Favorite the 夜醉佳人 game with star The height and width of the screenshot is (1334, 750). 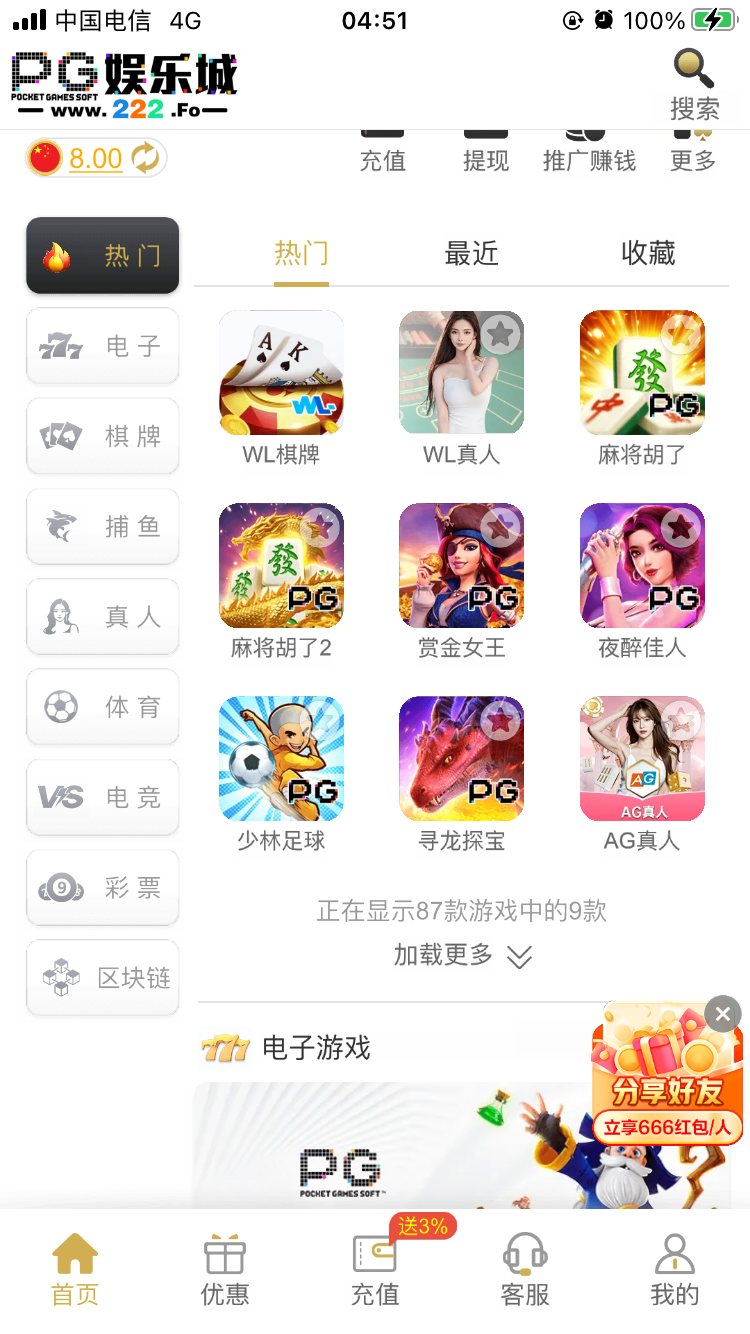point(681,525)
